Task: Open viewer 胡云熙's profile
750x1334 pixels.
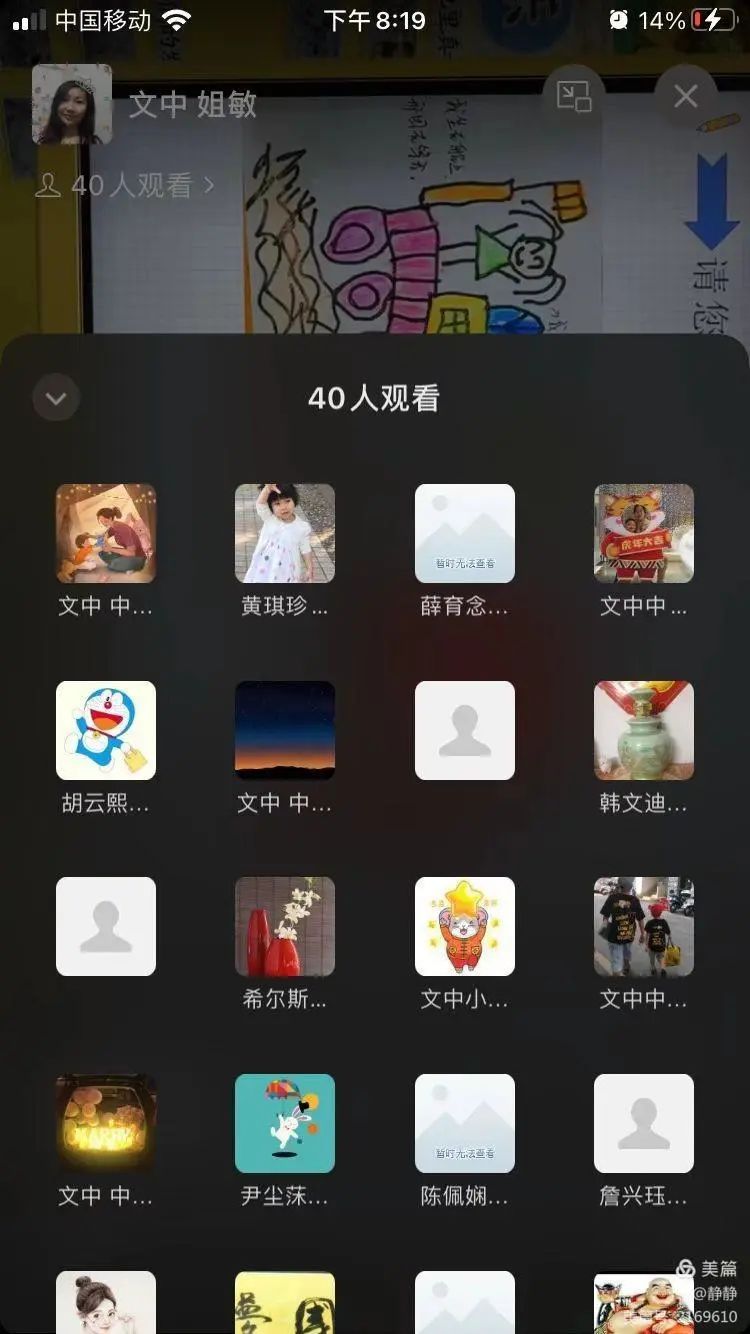Action: [106, 730]
